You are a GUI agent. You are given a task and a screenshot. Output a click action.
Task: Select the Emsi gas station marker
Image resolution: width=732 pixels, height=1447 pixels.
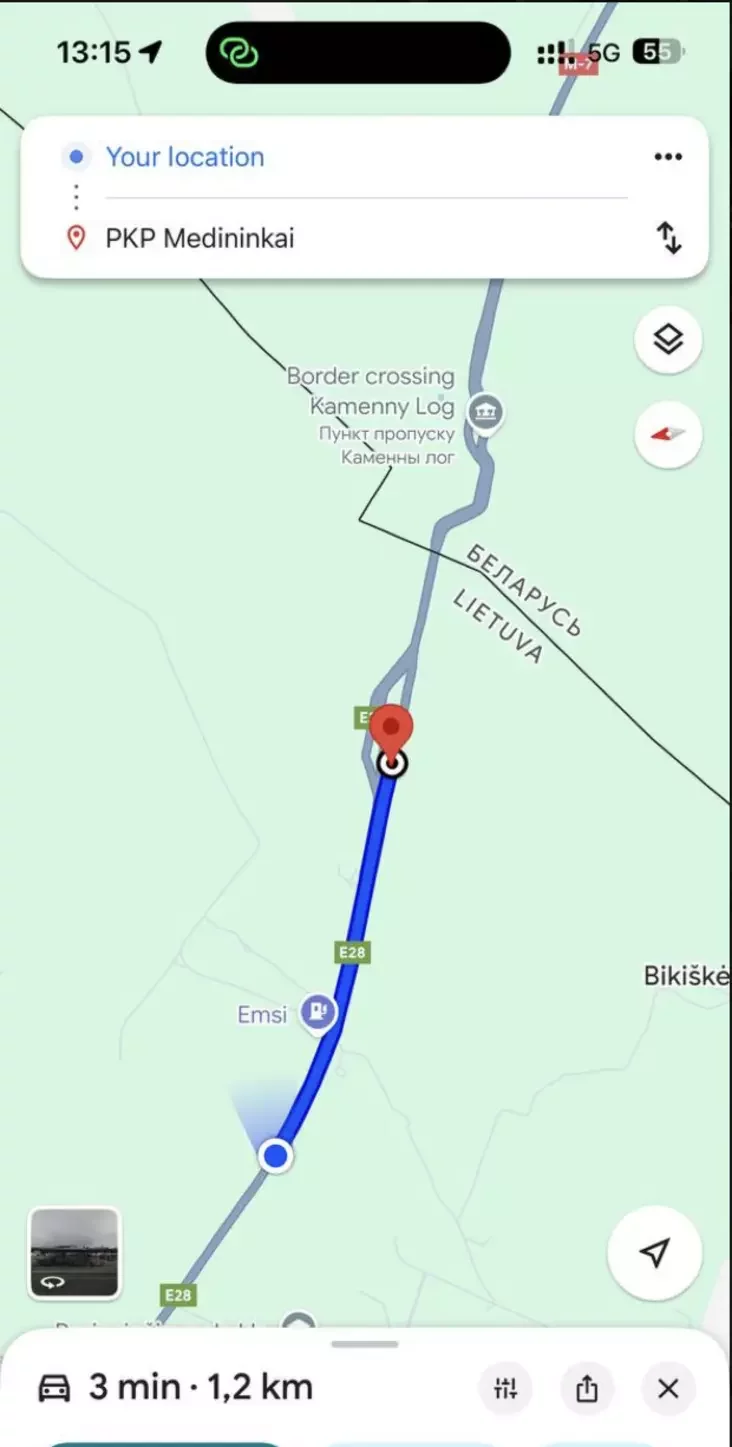(x=319, y=1013)
